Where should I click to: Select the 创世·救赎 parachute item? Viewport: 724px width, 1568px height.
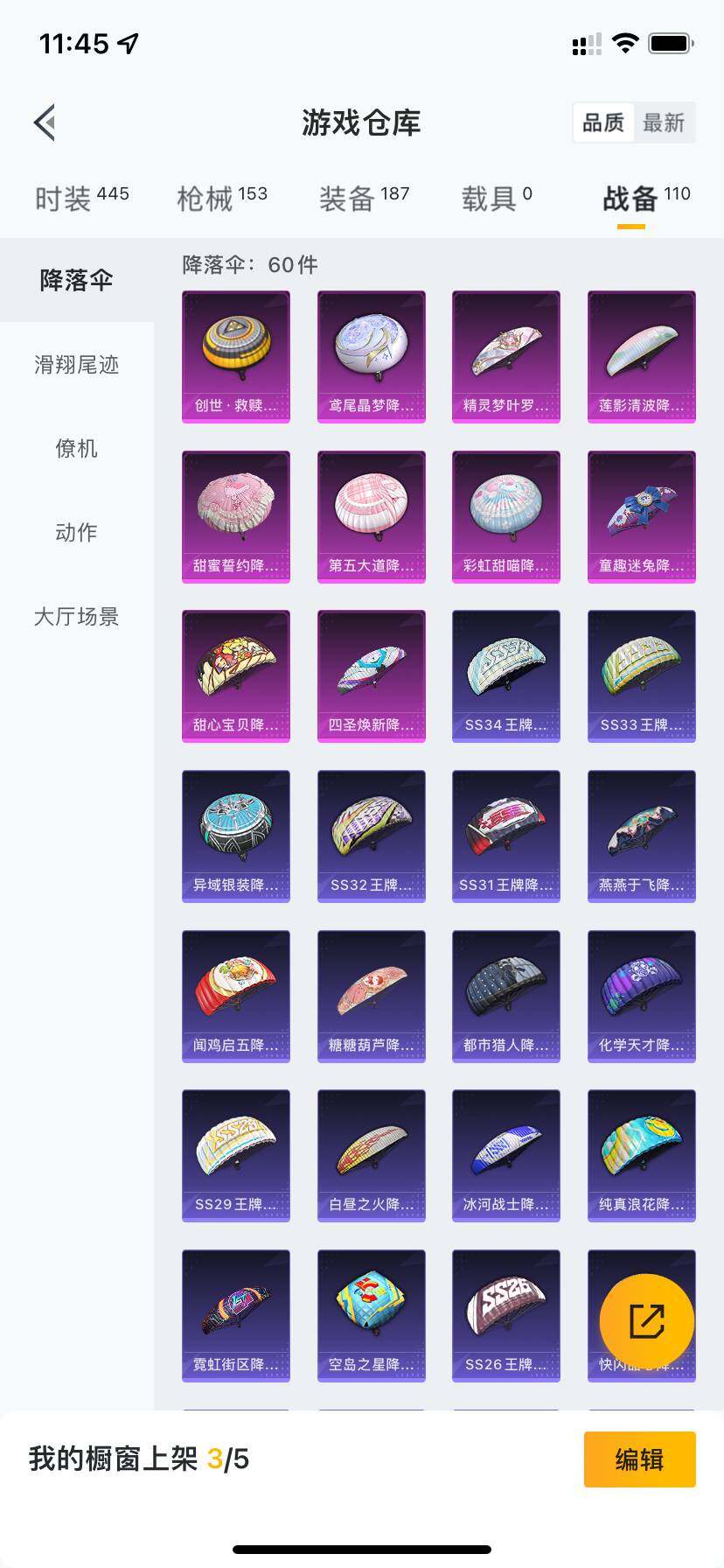coord(235,355)
